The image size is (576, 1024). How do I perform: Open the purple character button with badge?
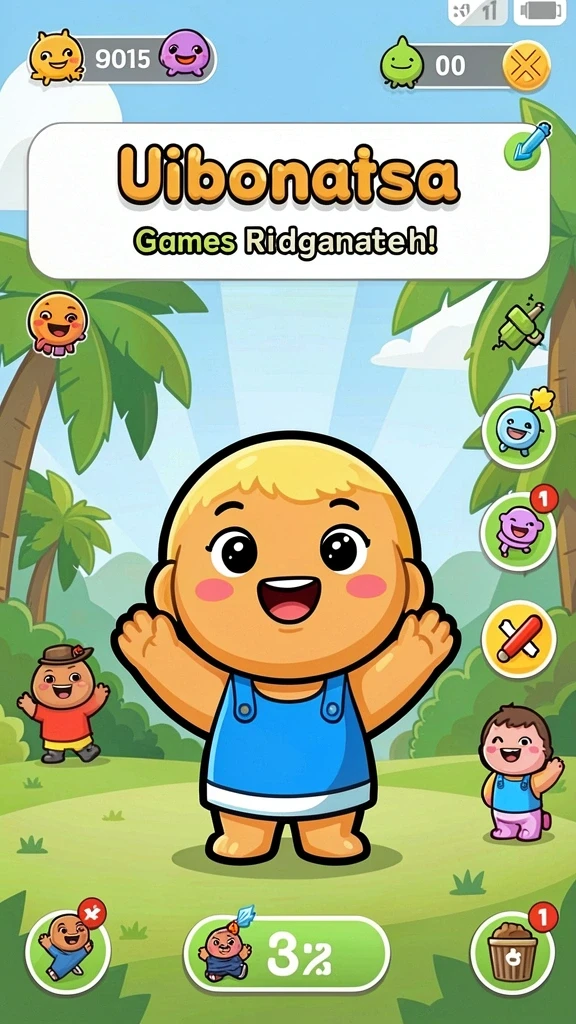(519, 530)
